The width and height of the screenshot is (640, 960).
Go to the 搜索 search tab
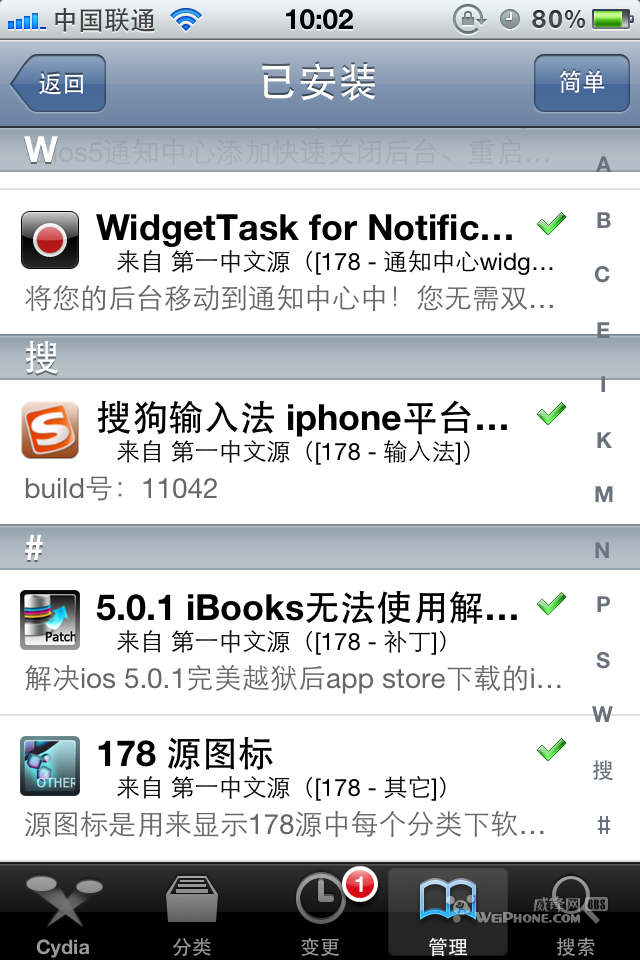pos(575,914)
